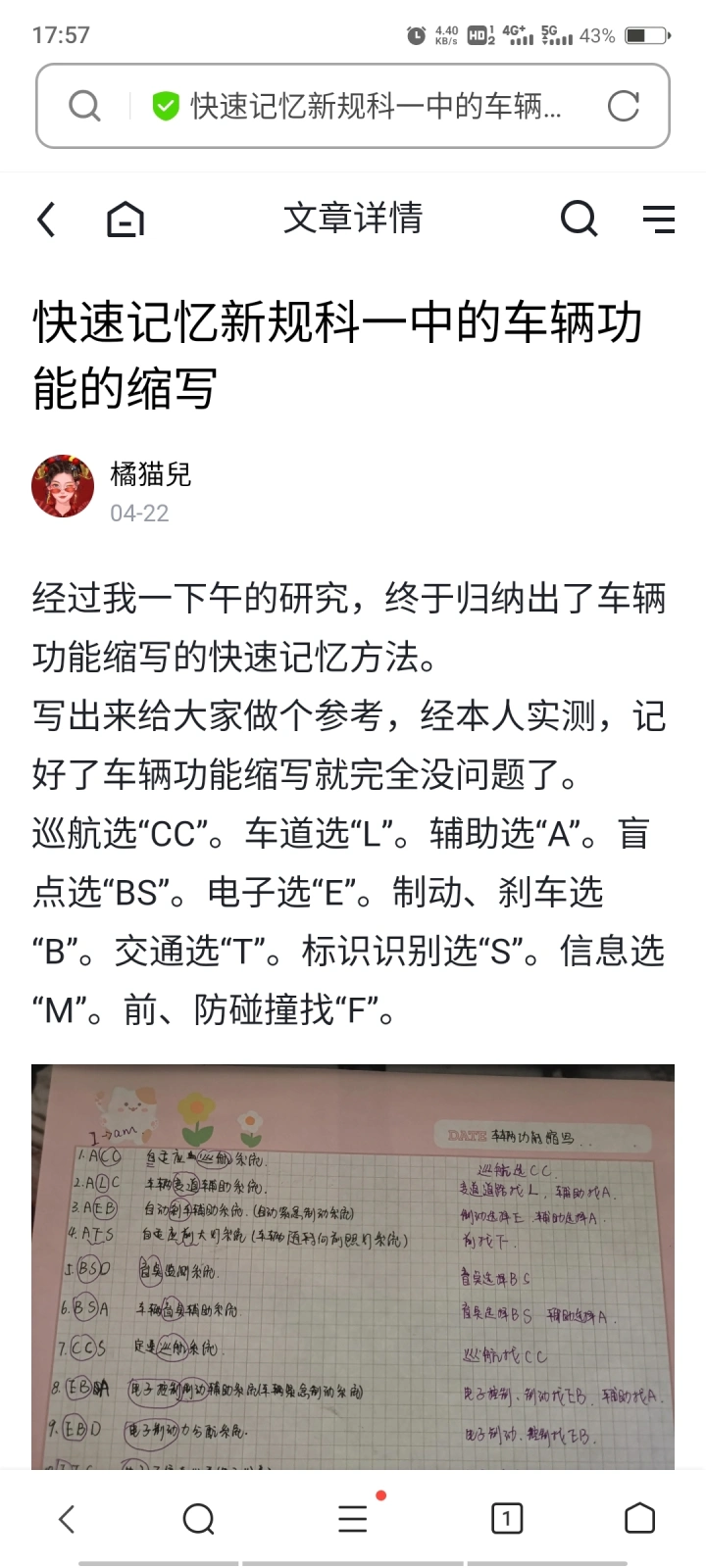Go to the browser home page
The image size is (706, 1568).
639,1519
